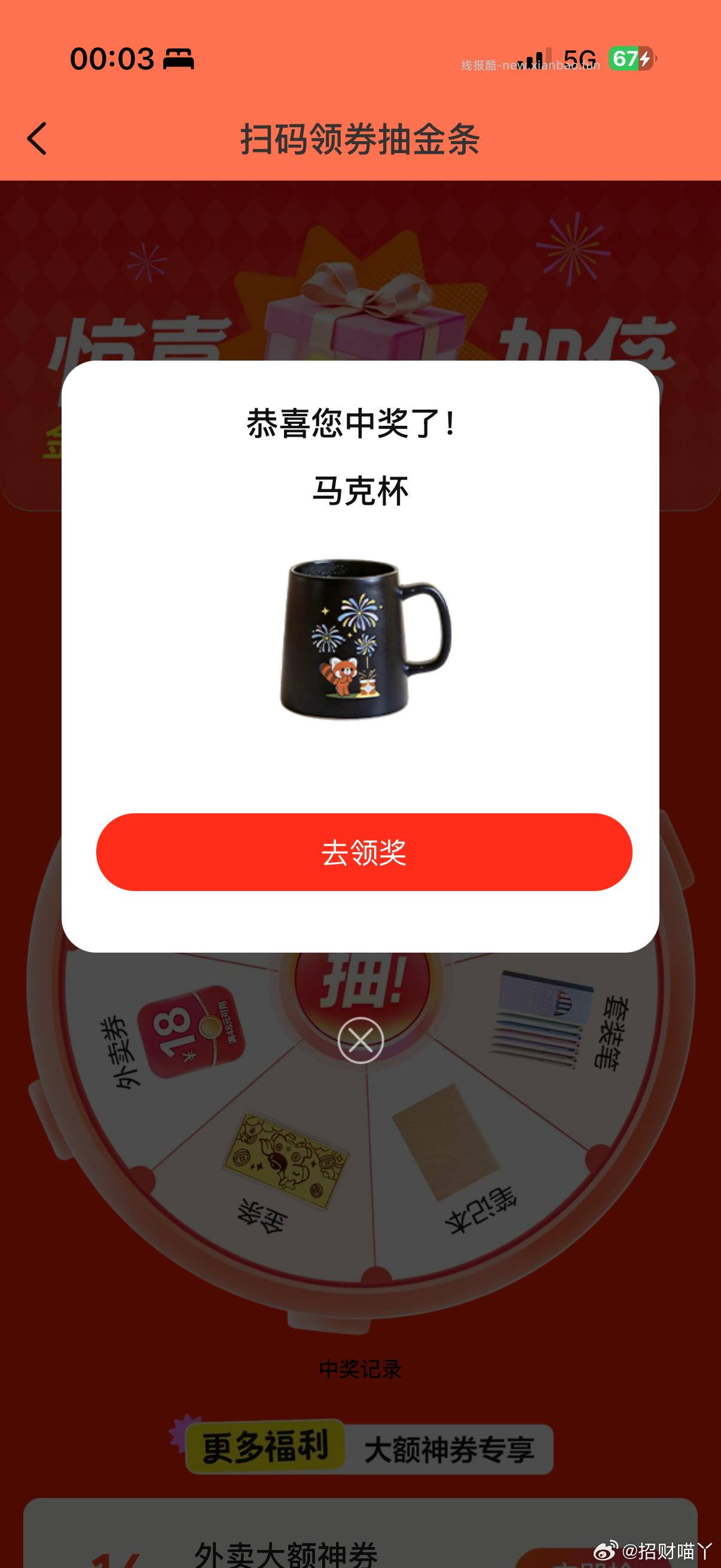This screenshot has width=721, height=1568.
Task: Tap the 扫码领券抽金条 title bar
Action: (x=360, y=136)
